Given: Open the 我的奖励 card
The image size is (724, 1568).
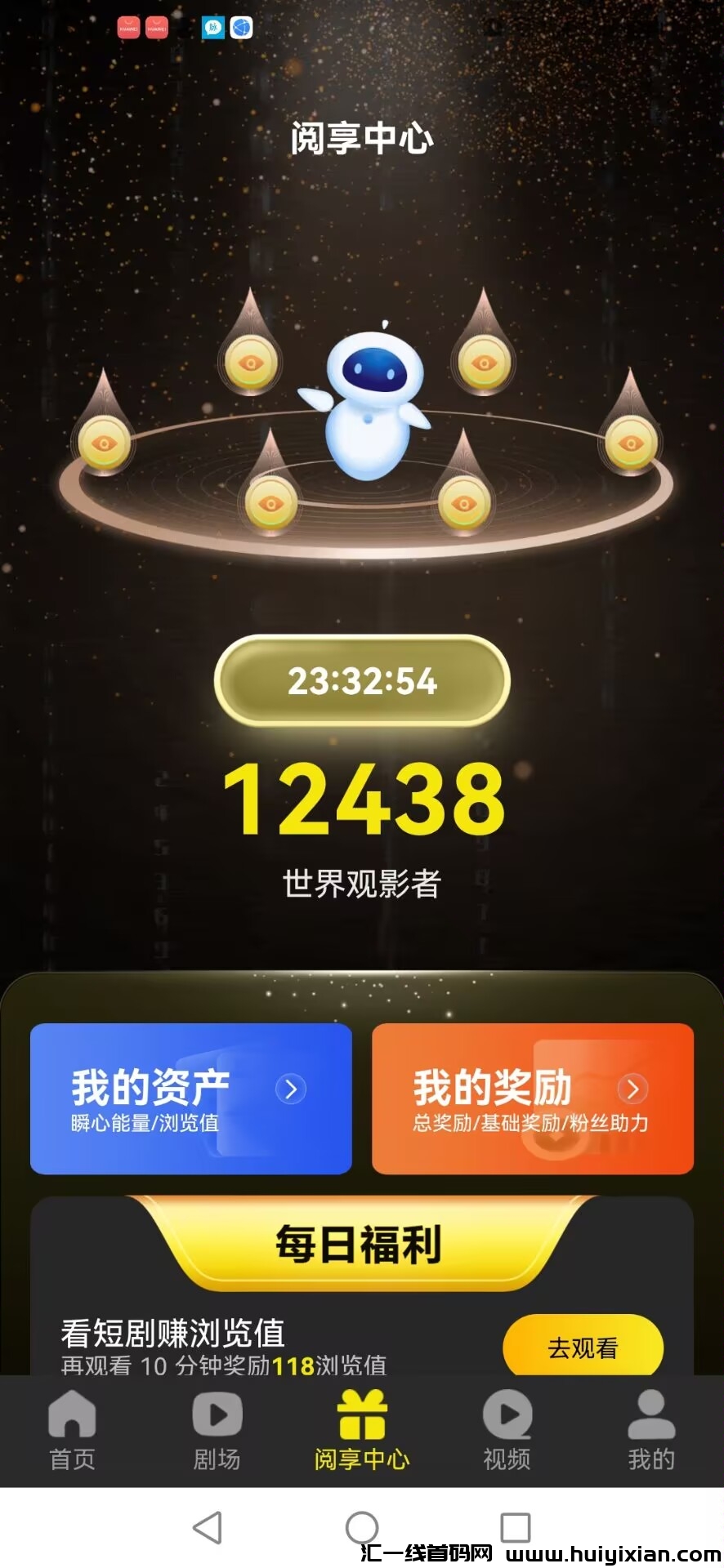Looking at the screenshot, I should 532,1098.
